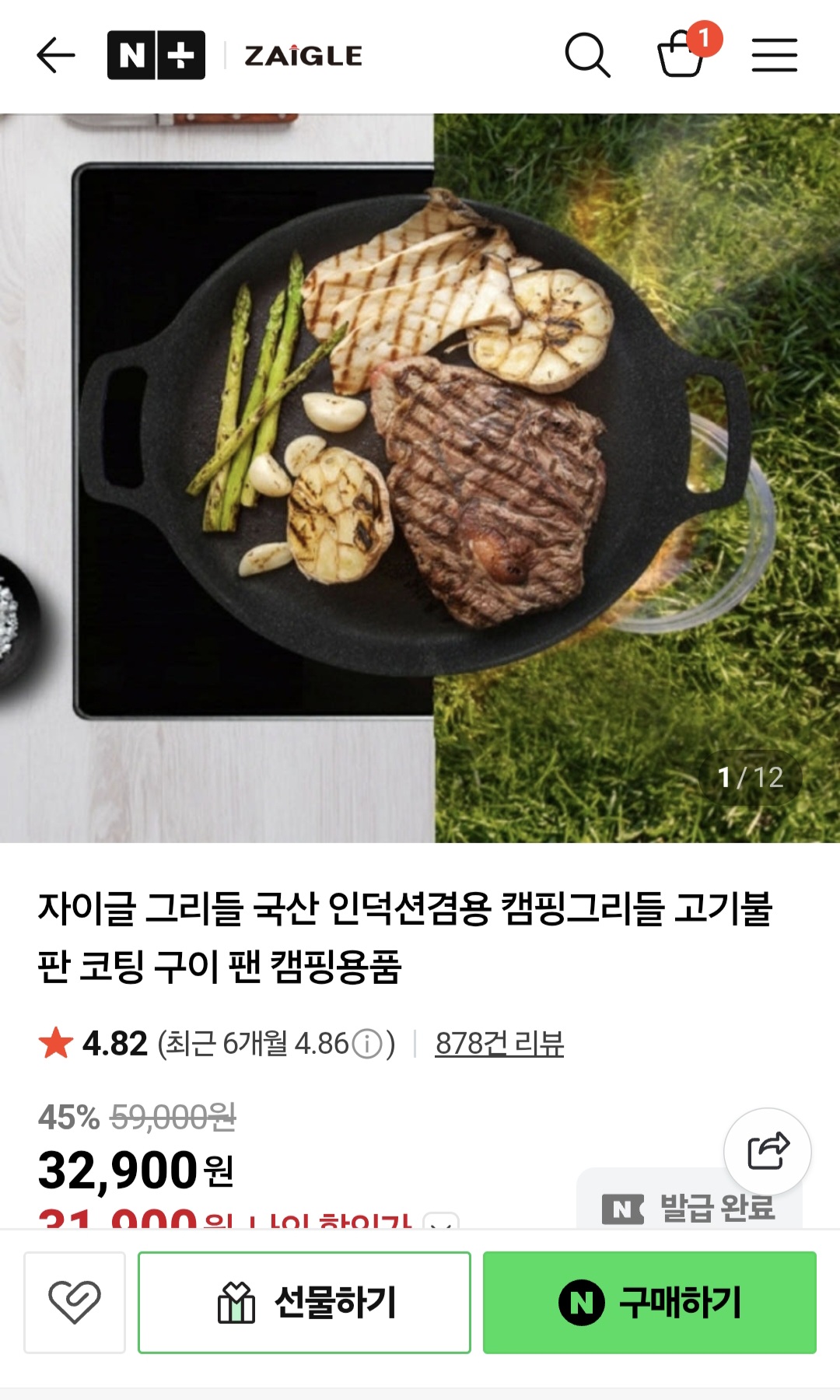Tap 구매하기 to buy now
The width and height of the screenshot is (840, 1400).
pos(649,1303)
